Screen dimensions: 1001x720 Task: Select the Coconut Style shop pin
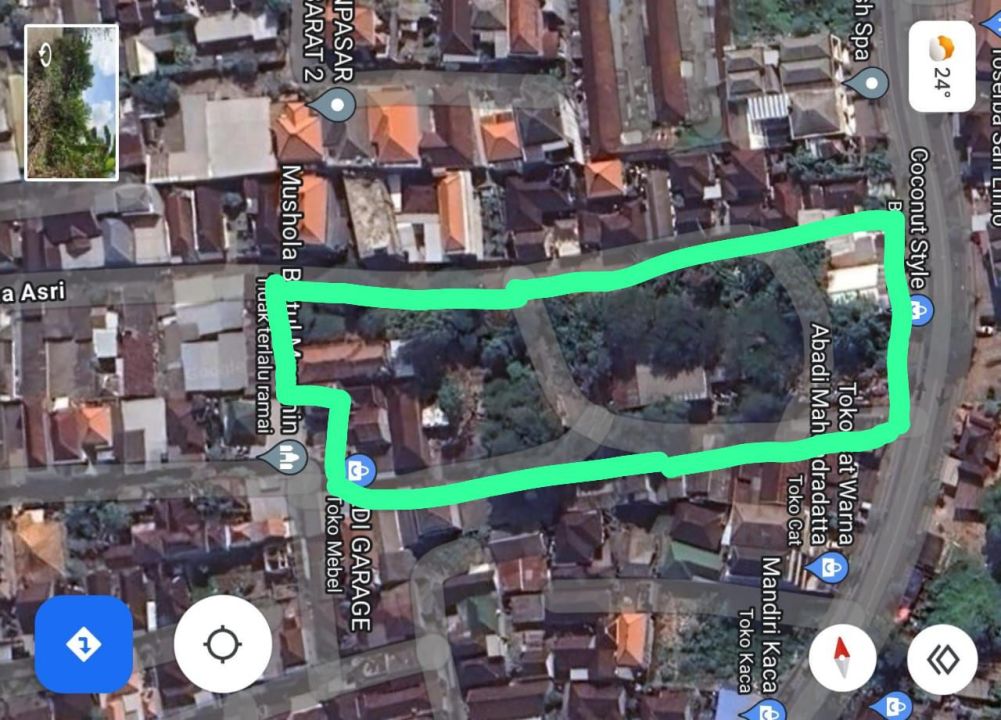(x=919, y=311)
